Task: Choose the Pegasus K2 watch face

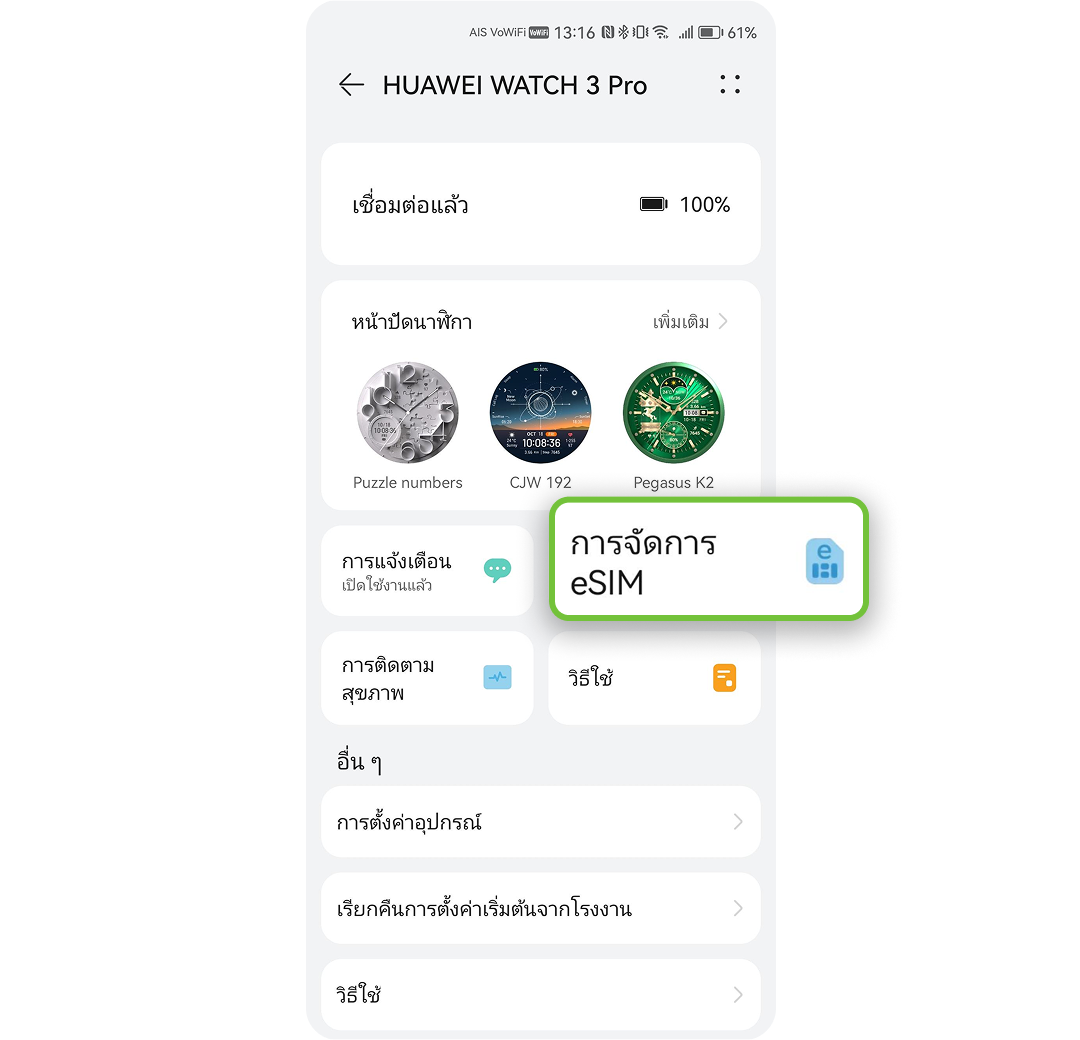Action: [673, 413]
